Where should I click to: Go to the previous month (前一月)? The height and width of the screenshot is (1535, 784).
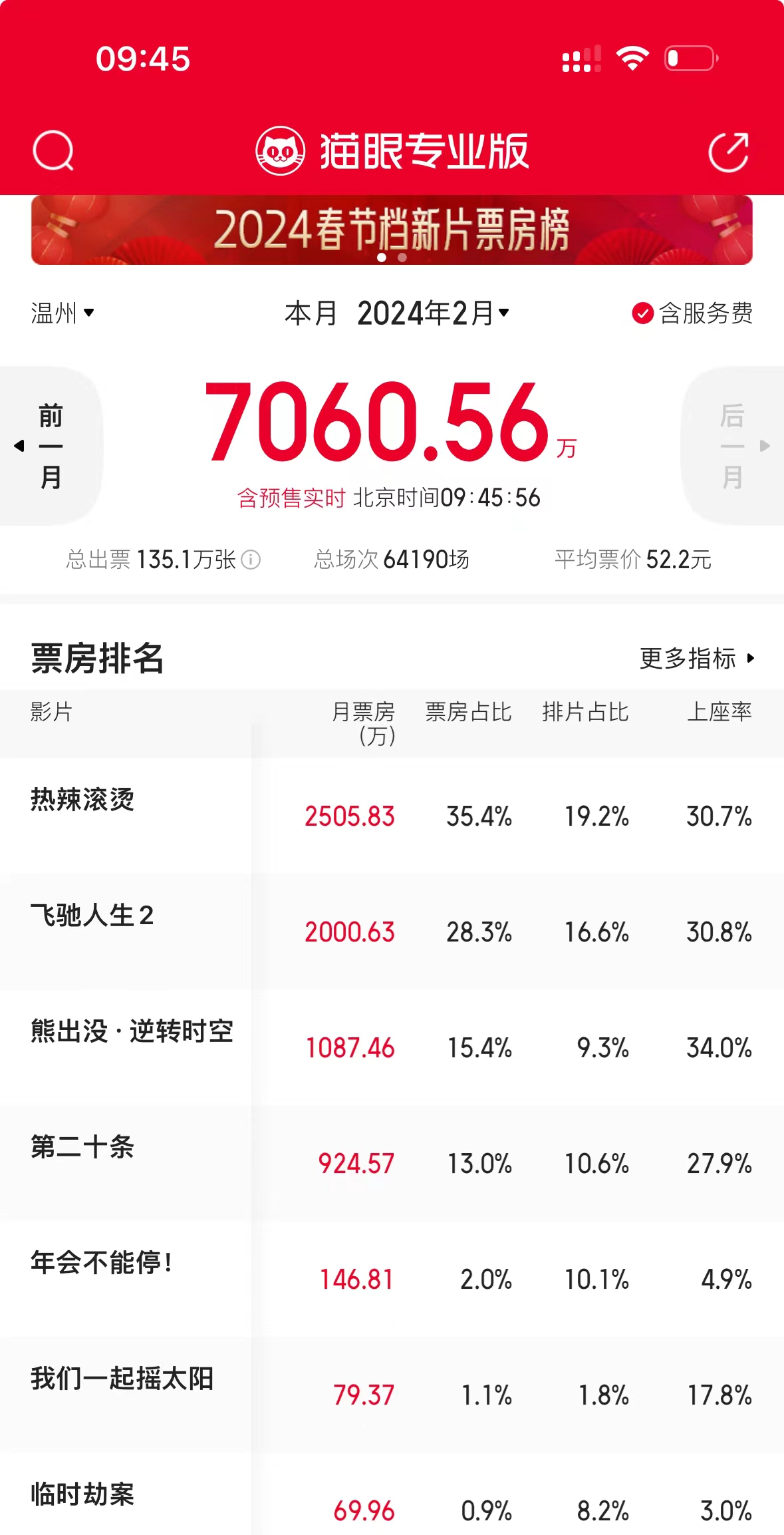(51, 445)
